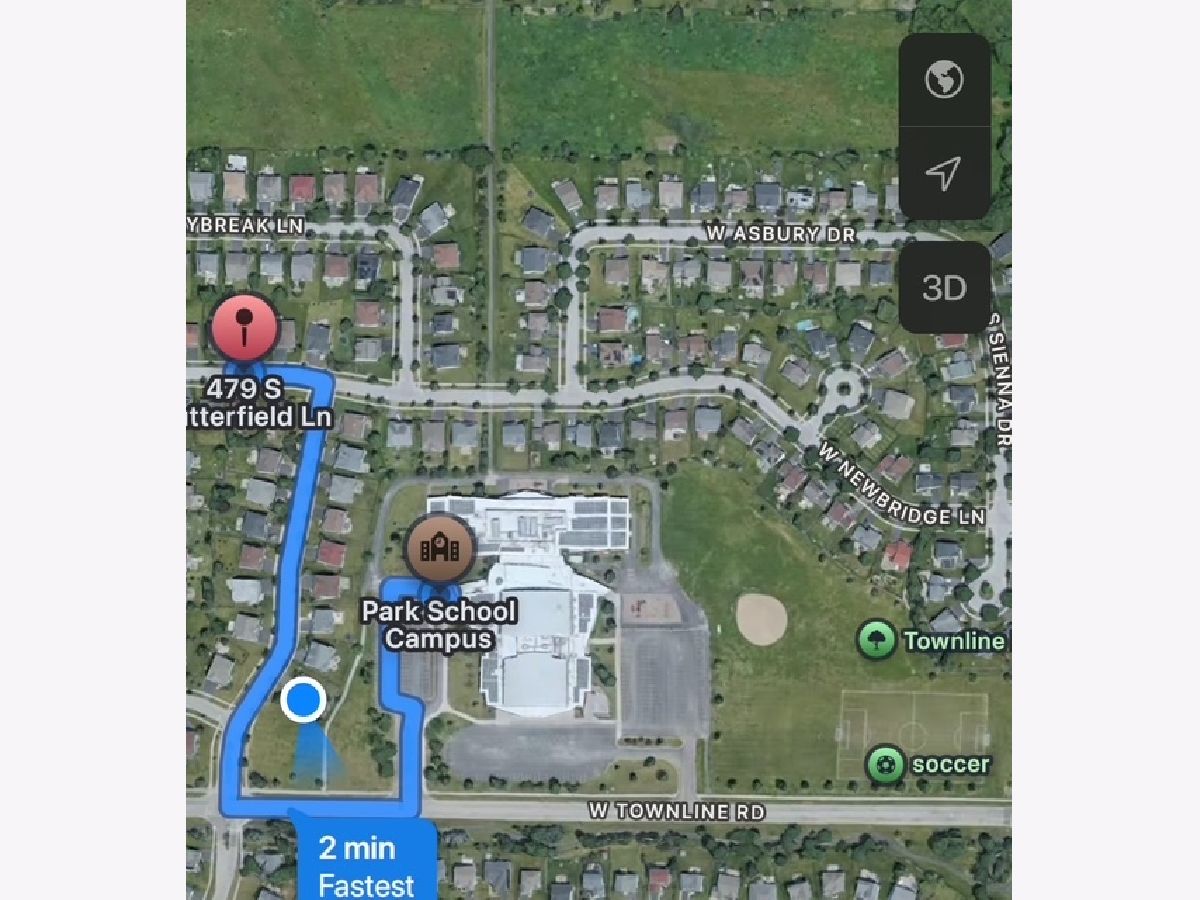The image size is (1200, 900).
Task: Center map on current location arrow
Action: click(x=943, y=174)
